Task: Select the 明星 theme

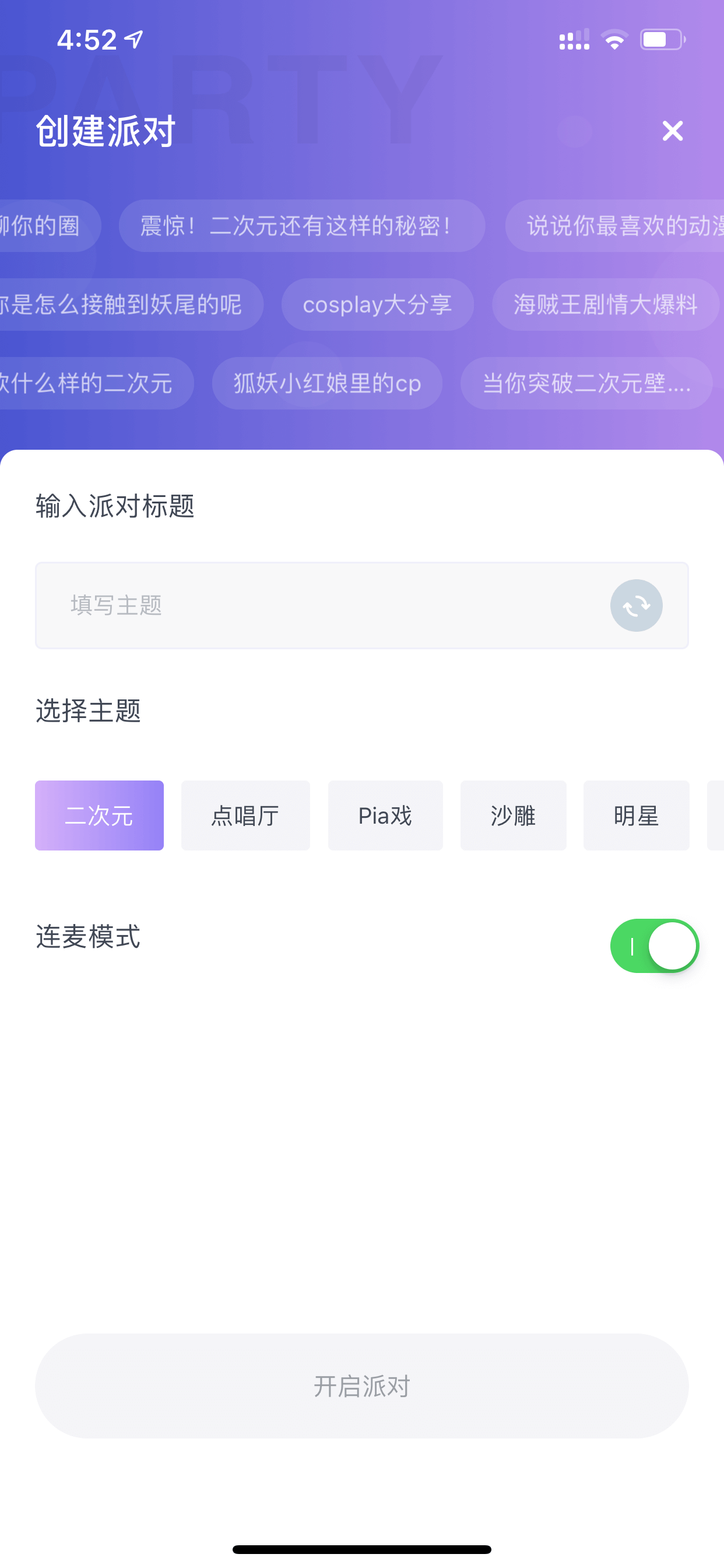Action: click(x=637, y=815)
